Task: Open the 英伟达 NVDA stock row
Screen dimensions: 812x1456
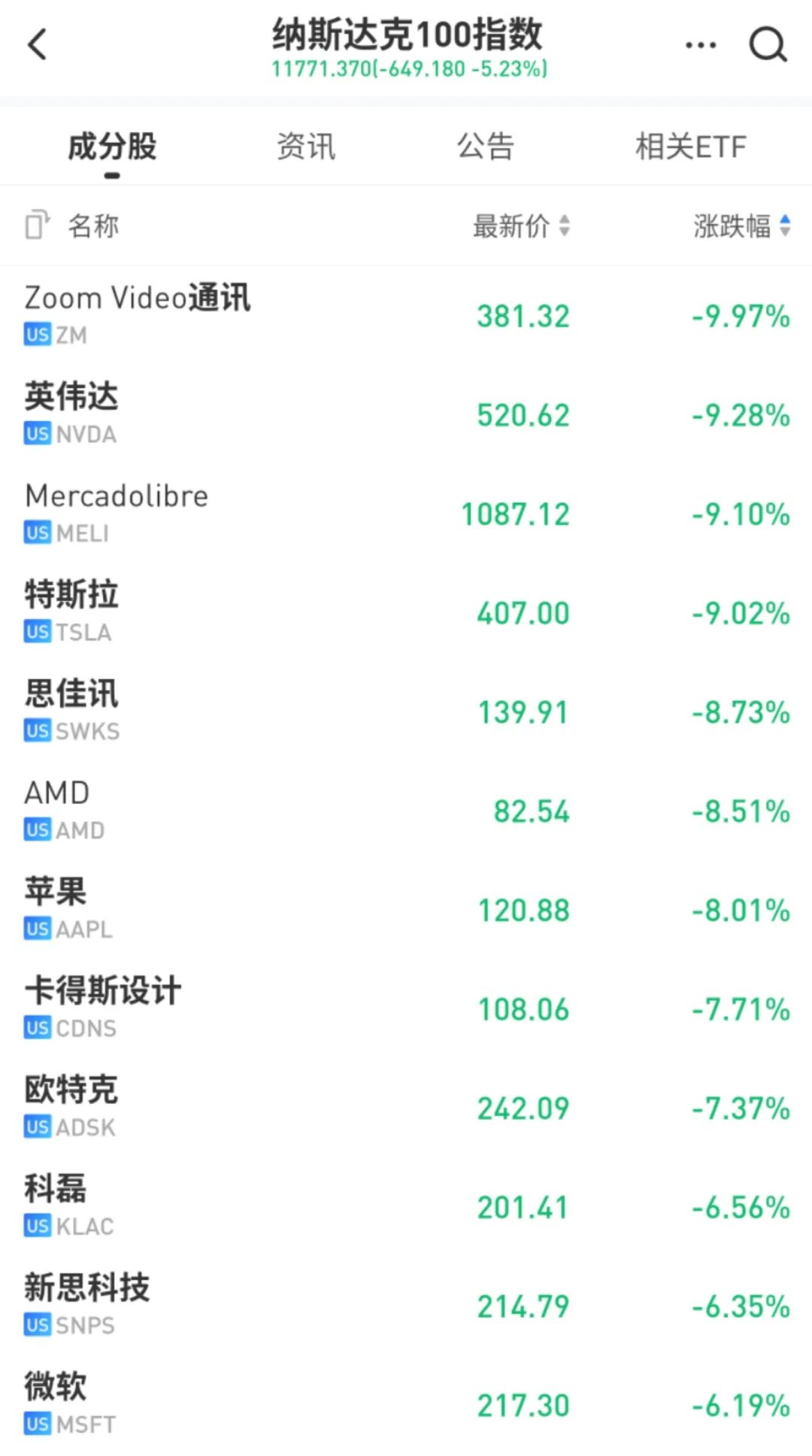Action: [406, 414]
